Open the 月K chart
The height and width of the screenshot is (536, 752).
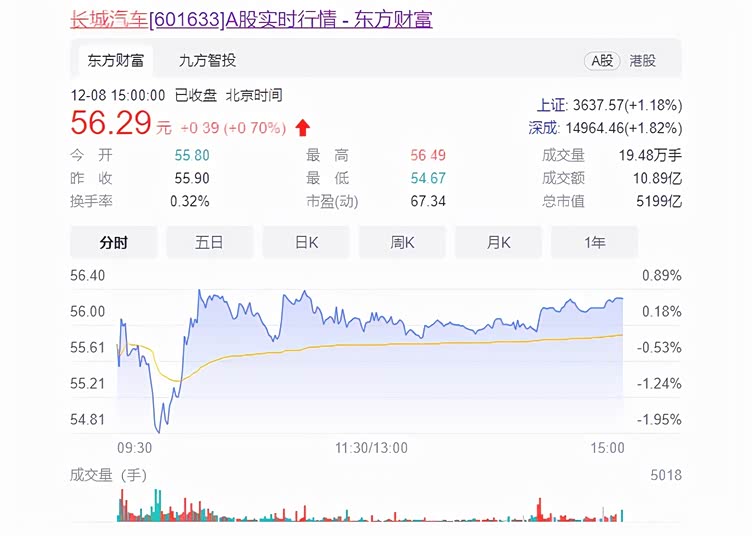coord(498,242)
